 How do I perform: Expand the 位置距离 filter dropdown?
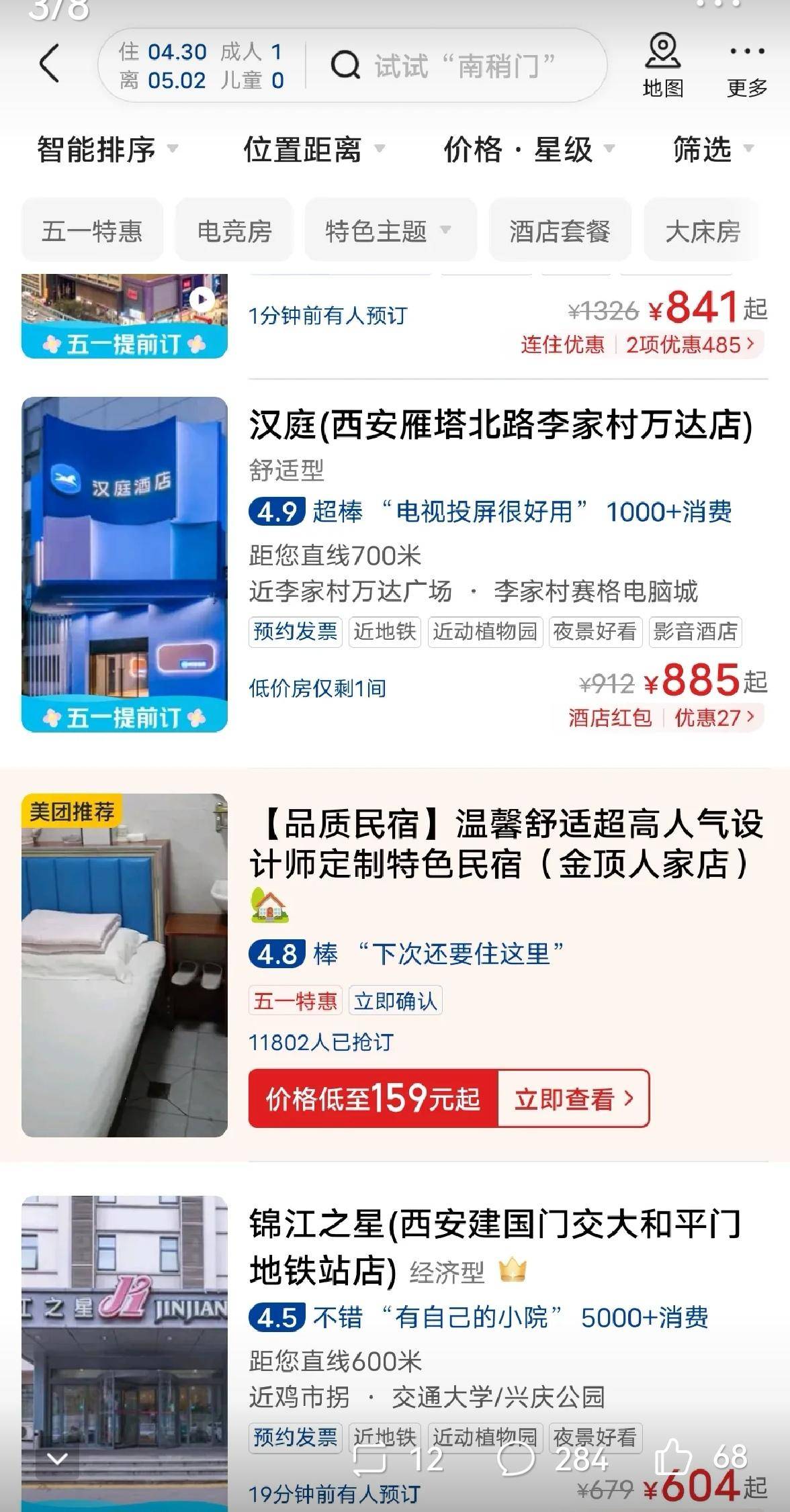(x=314, y=149)
